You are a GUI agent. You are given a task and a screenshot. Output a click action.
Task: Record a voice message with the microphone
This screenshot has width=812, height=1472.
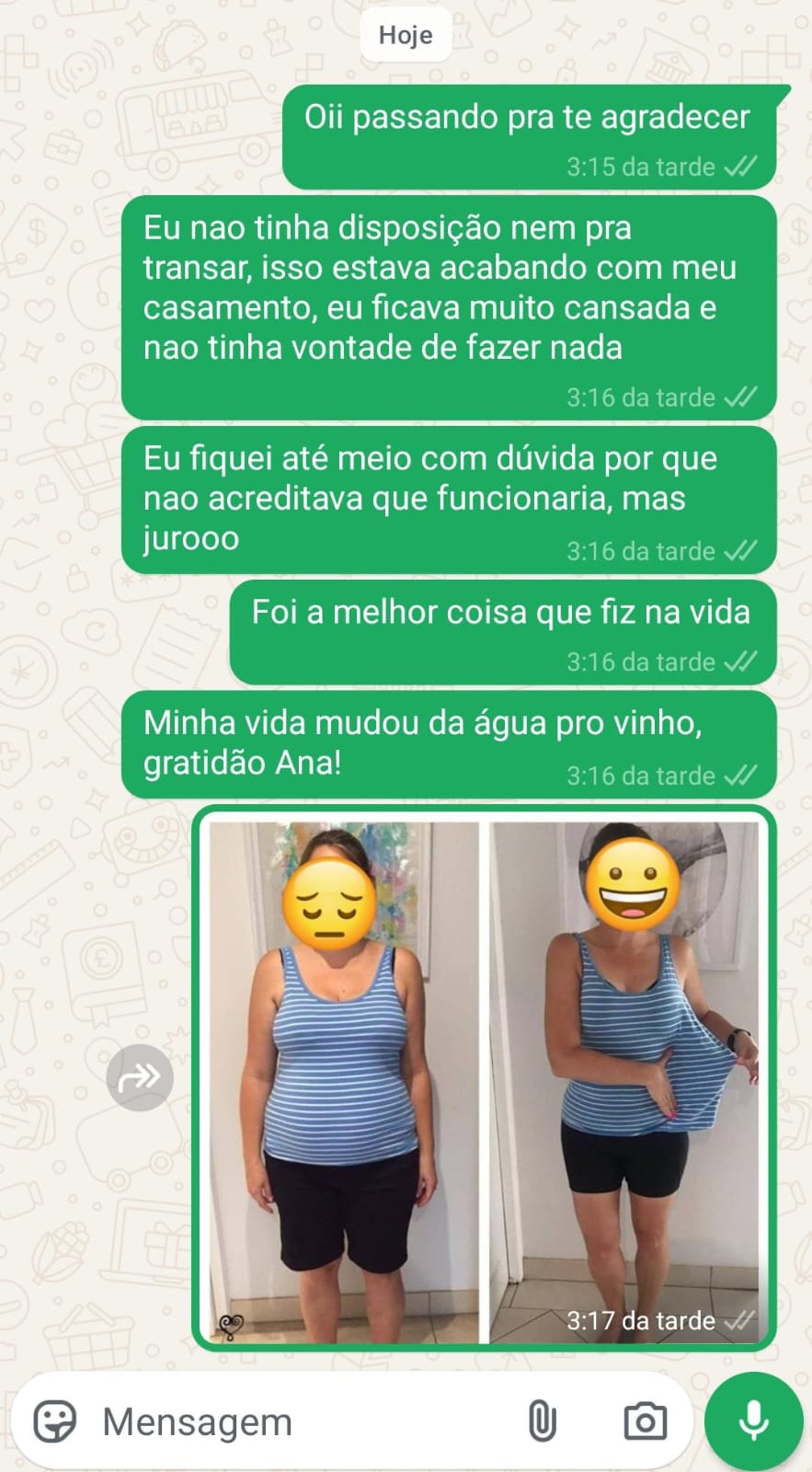(x=753, y=1420)
